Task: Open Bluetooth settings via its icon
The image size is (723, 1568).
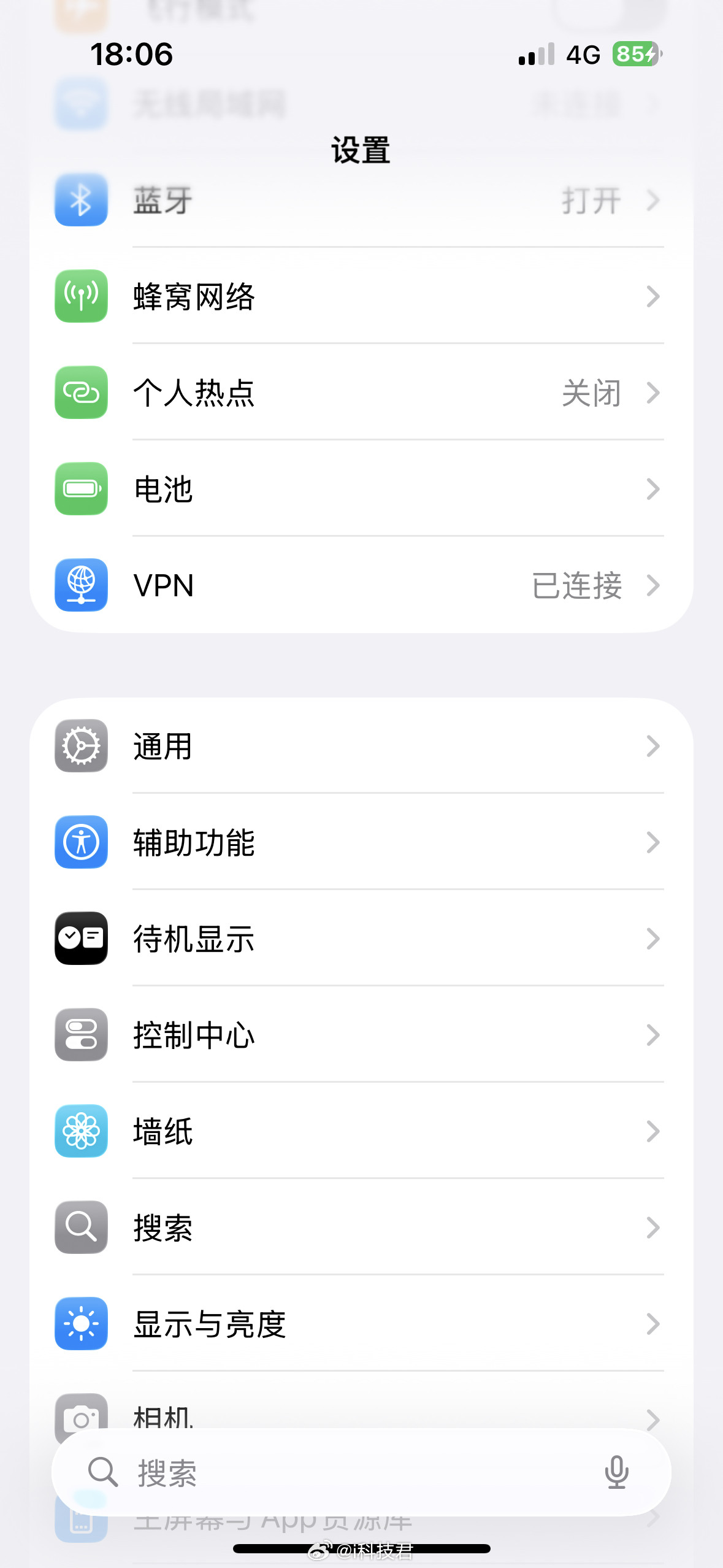Action: (80, 199)
